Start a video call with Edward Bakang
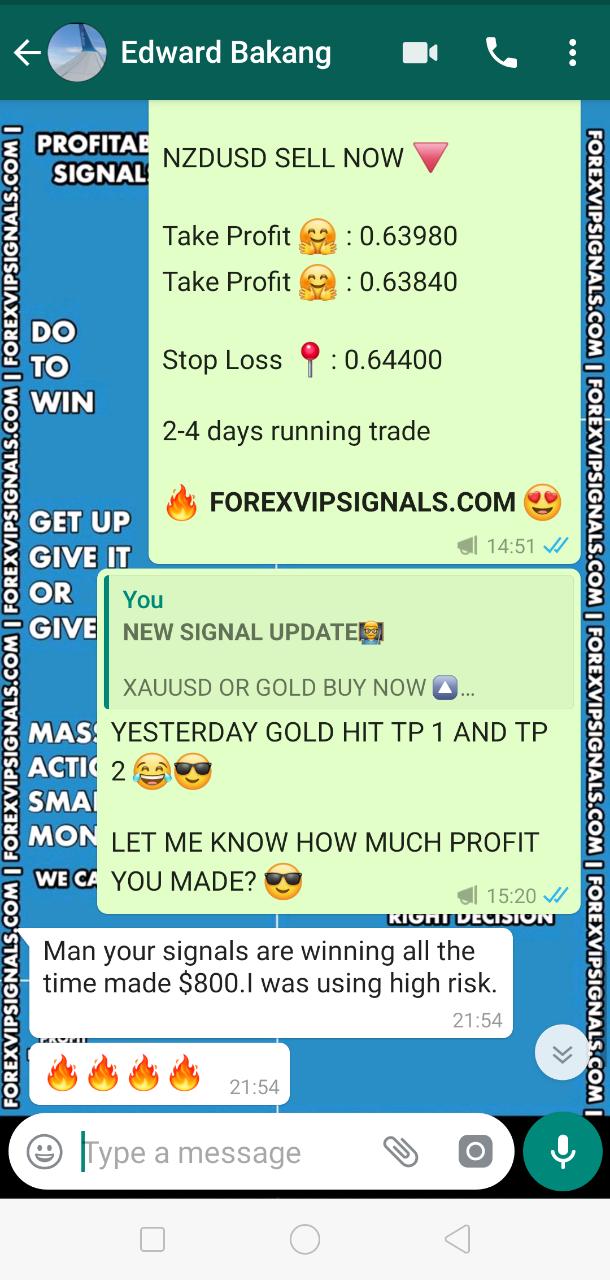610x1280 pixels. click(x=420, y=53)
